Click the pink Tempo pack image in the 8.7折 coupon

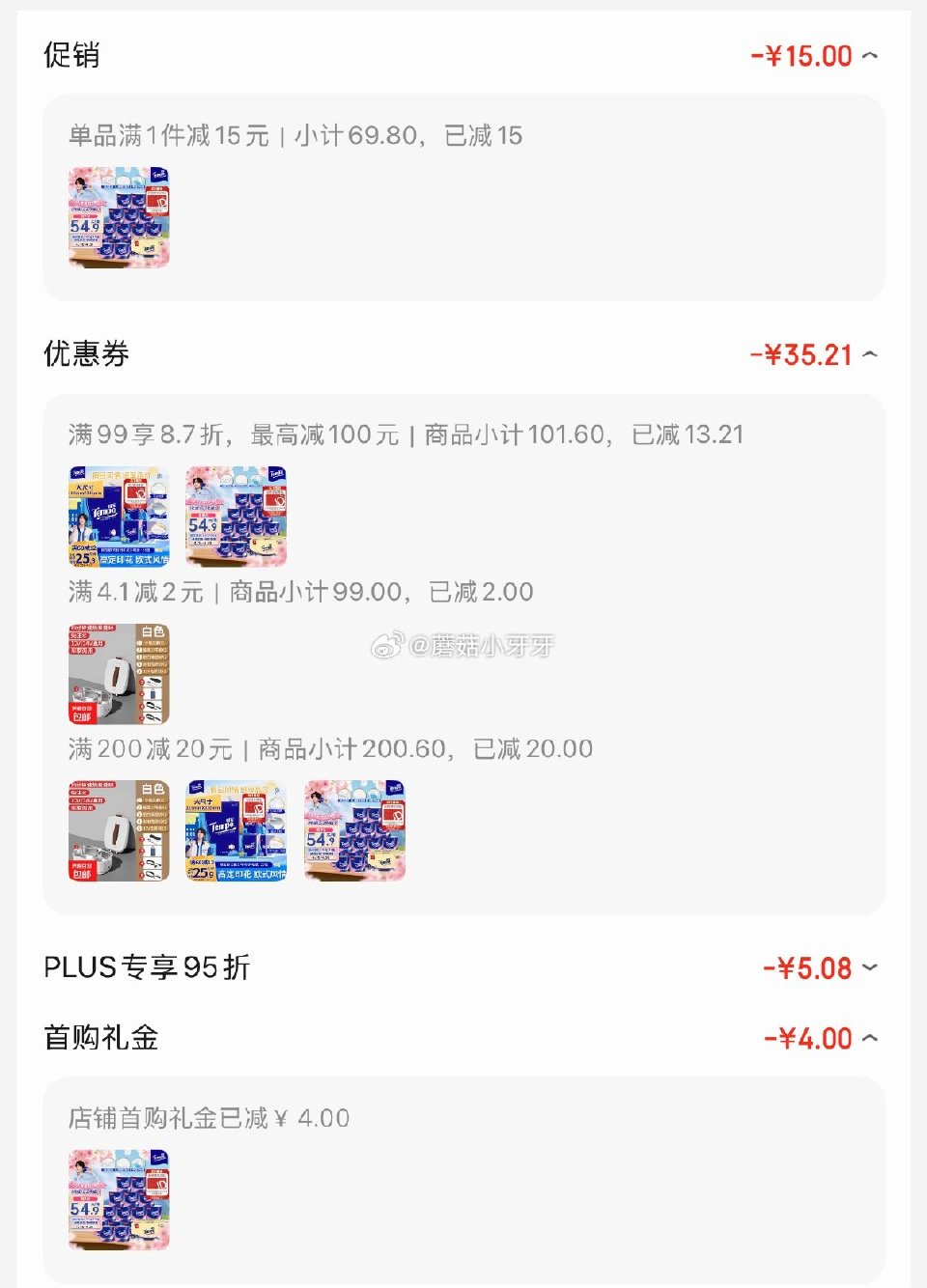[237, 517]
